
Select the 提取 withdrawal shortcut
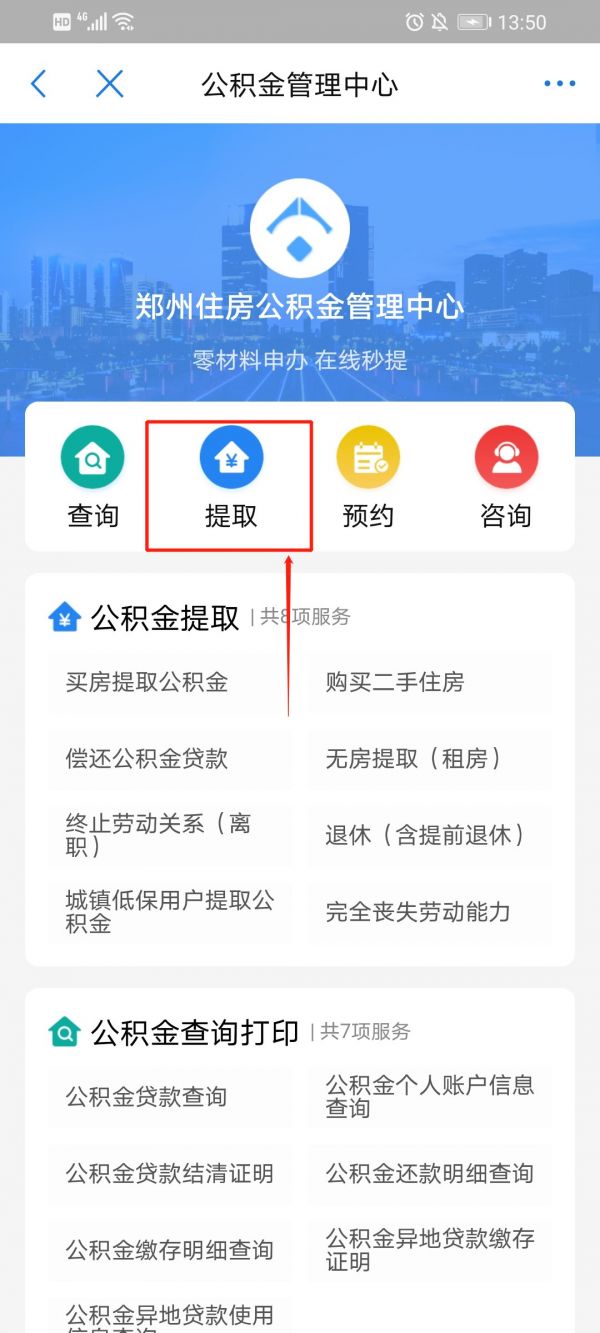pyautogui.click(x=231, y=478)
